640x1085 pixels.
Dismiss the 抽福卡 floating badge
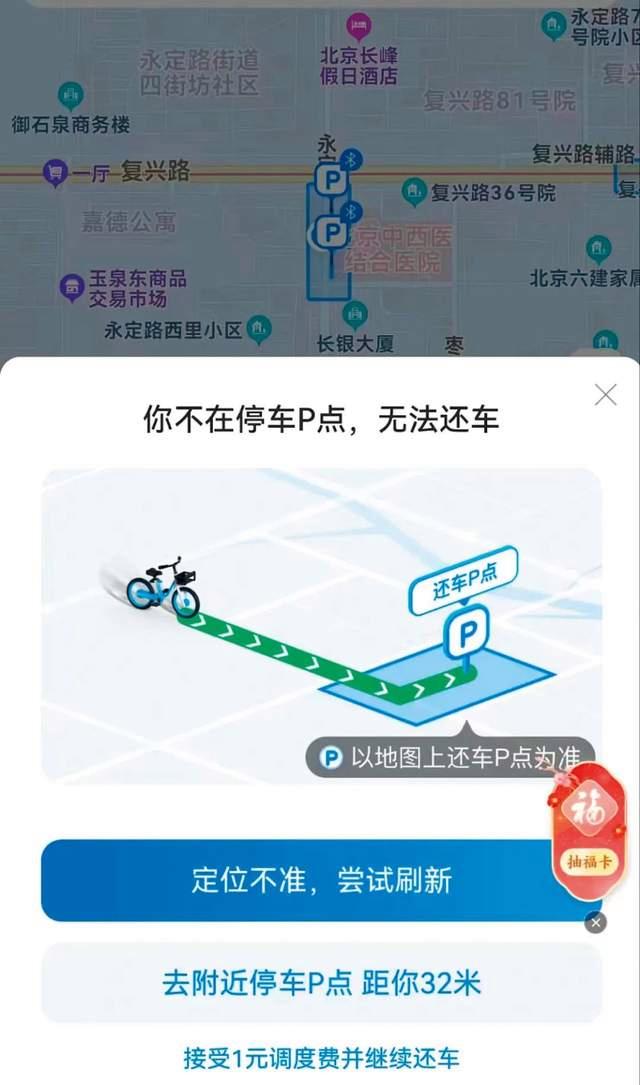596,923
